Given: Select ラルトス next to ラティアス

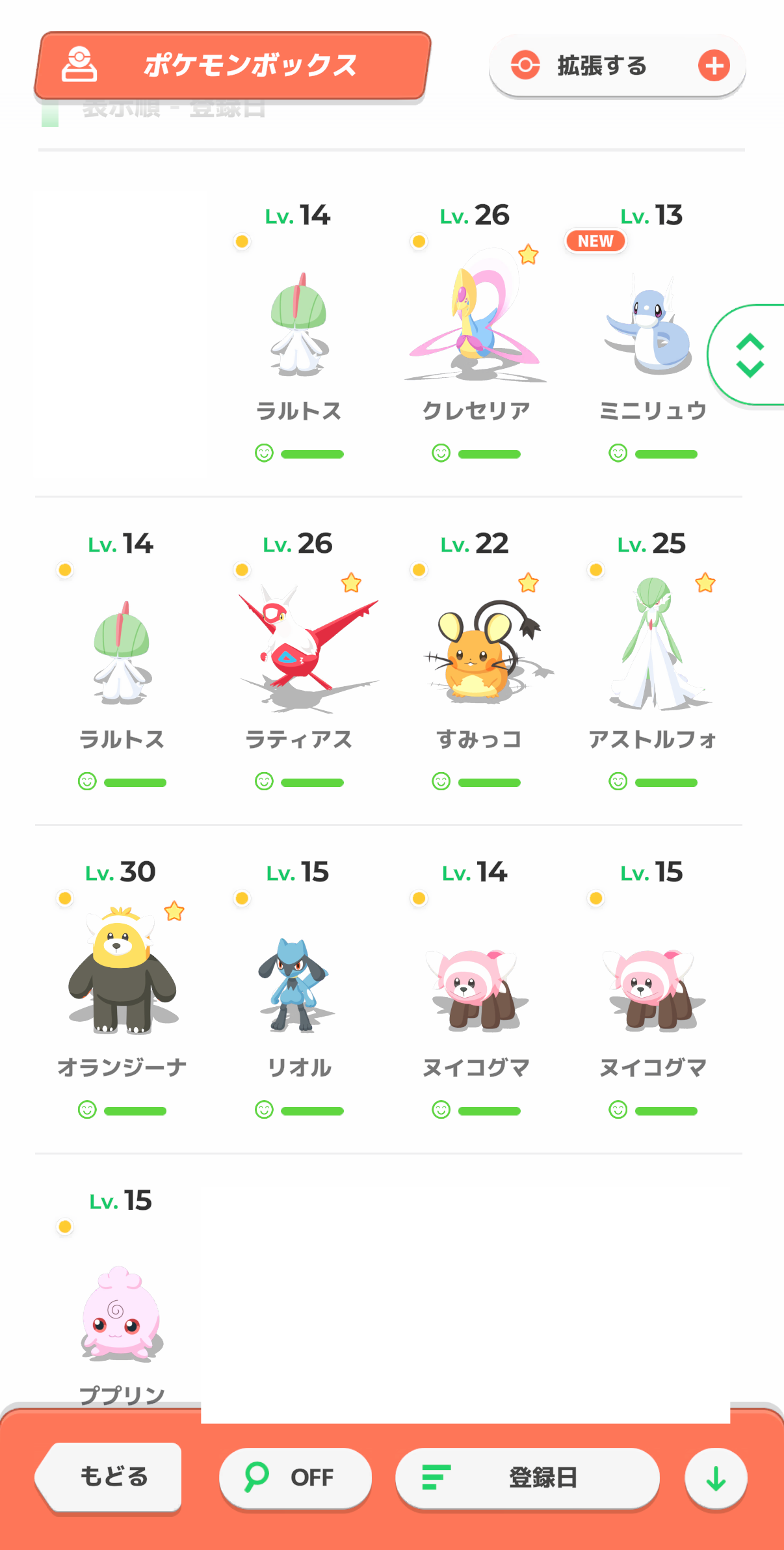Looking at the screenshot, I should [x=122, y=654].
